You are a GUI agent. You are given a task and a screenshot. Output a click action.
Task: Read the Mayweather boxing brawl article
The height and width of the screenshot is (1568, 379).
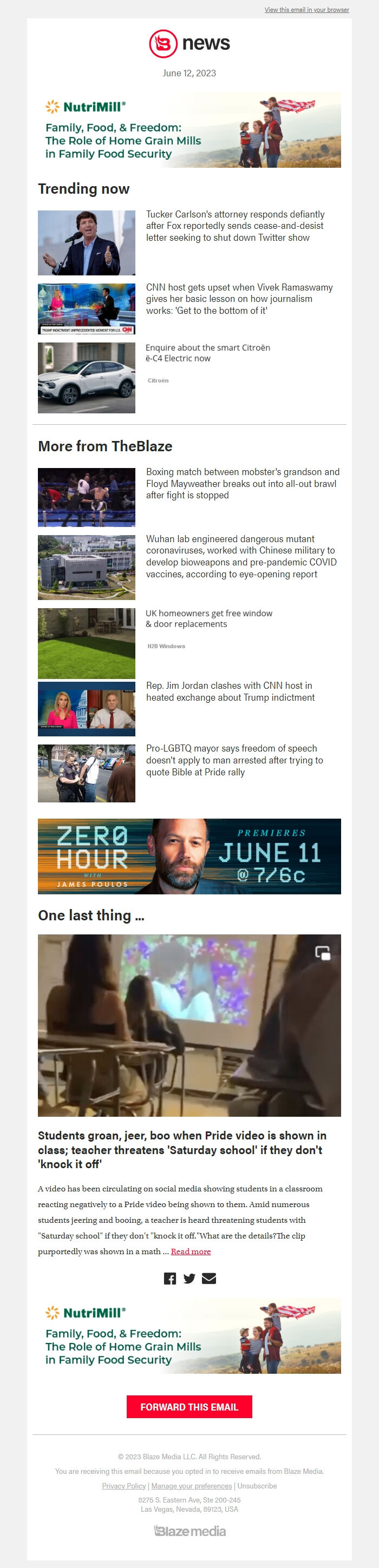point(243,483)
